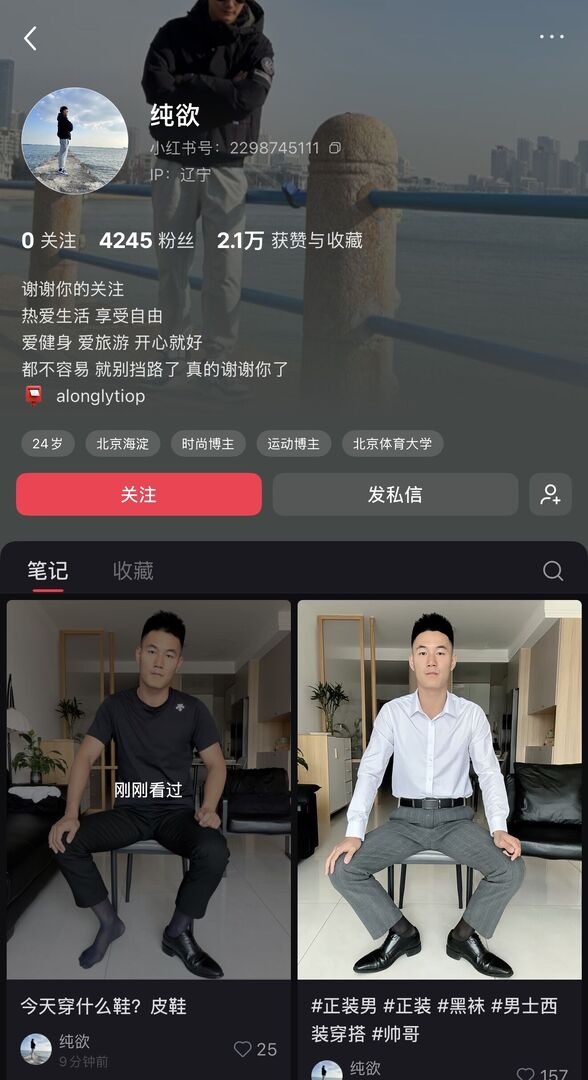Search this user's notes
This screenshot has height=1080, width=588.
pyautogui.click(x=553, y=570)
